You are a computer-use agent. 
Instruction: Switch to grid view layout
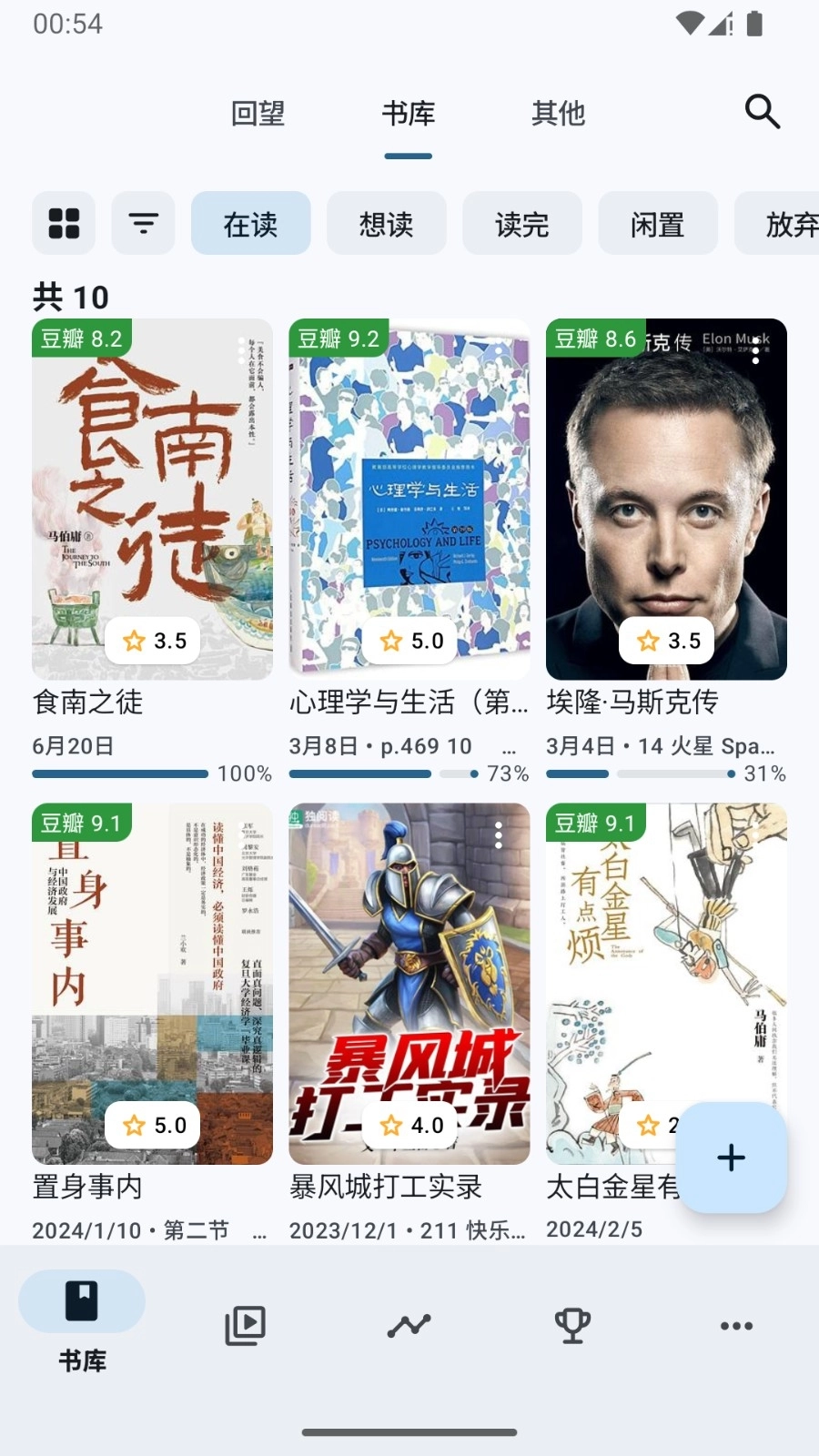tap(61, 223)
